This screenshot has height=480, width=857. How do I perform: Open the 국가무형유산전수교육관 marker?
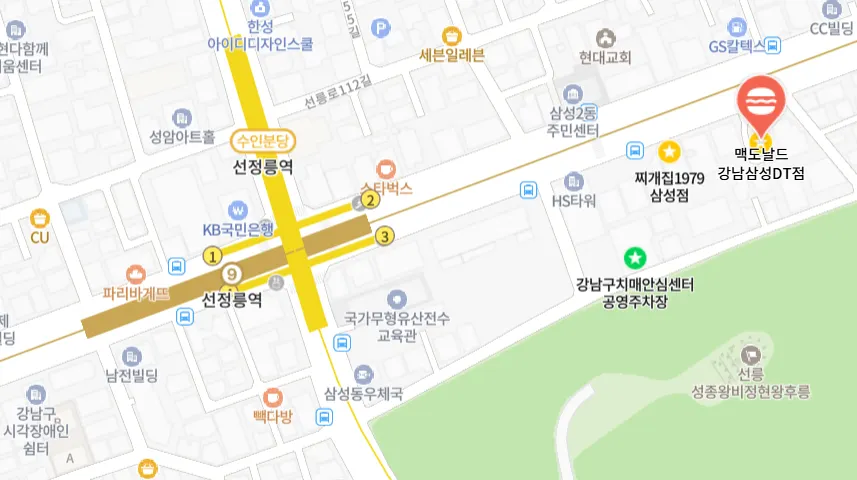[x=397, y=300]
